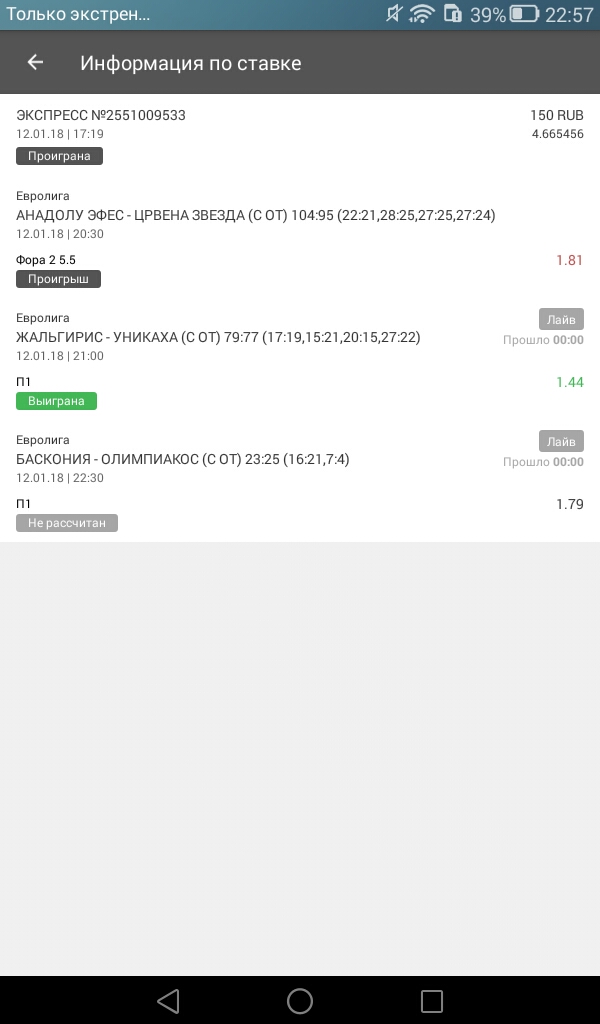Open the recent apps overview
The width and height of the screenshot is (600, 1024).
click(432, 1000)
